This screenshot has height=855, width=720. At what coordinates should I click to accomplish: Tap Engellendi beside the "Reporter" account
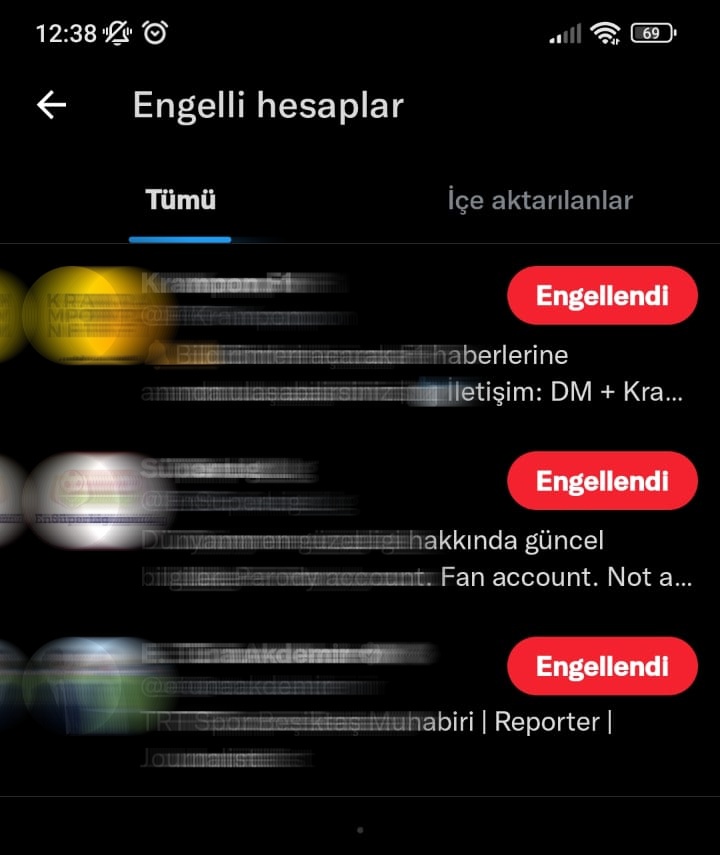(x=602, y=666)
